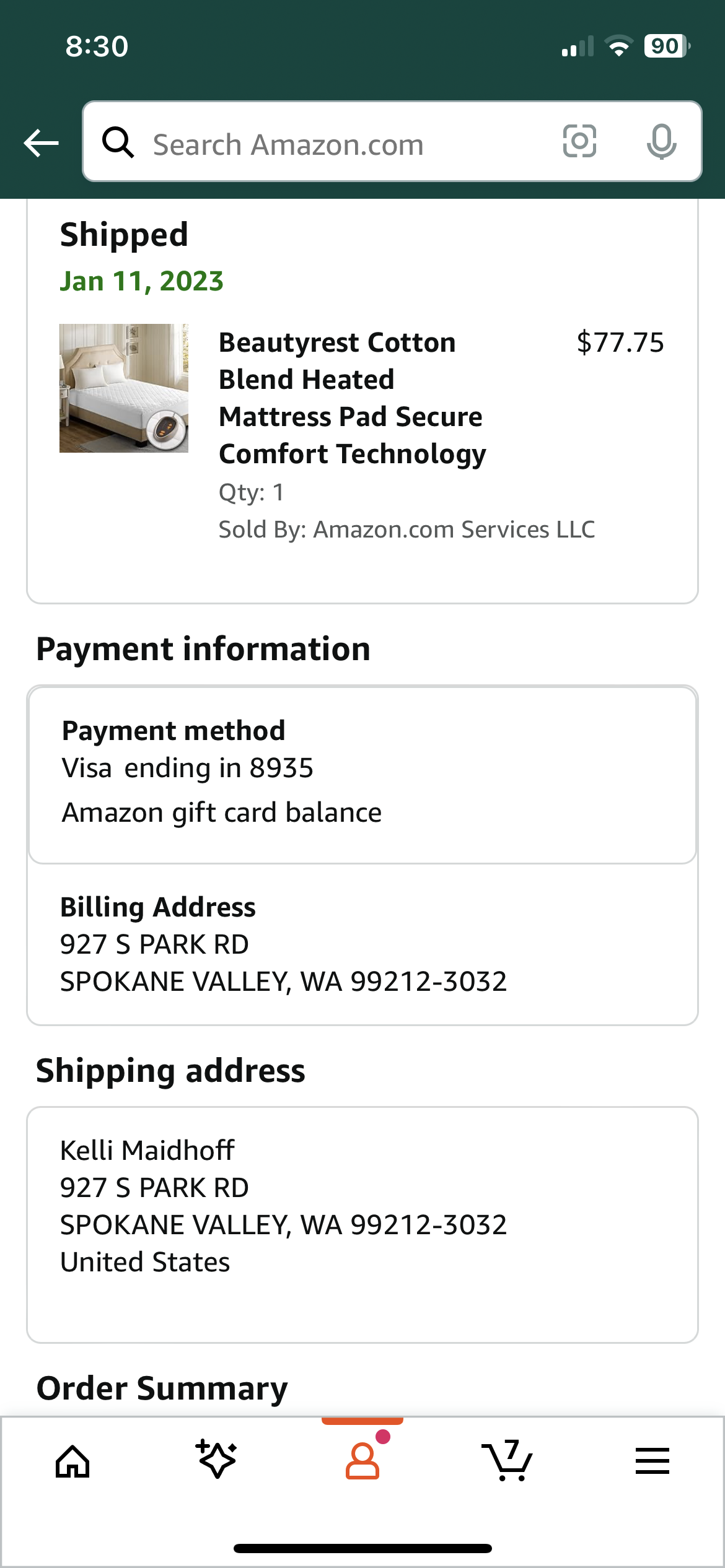This screenshot has height=1568, width=725.
Task: Open the hamburger menu tab
Action: pos(652,1461)
